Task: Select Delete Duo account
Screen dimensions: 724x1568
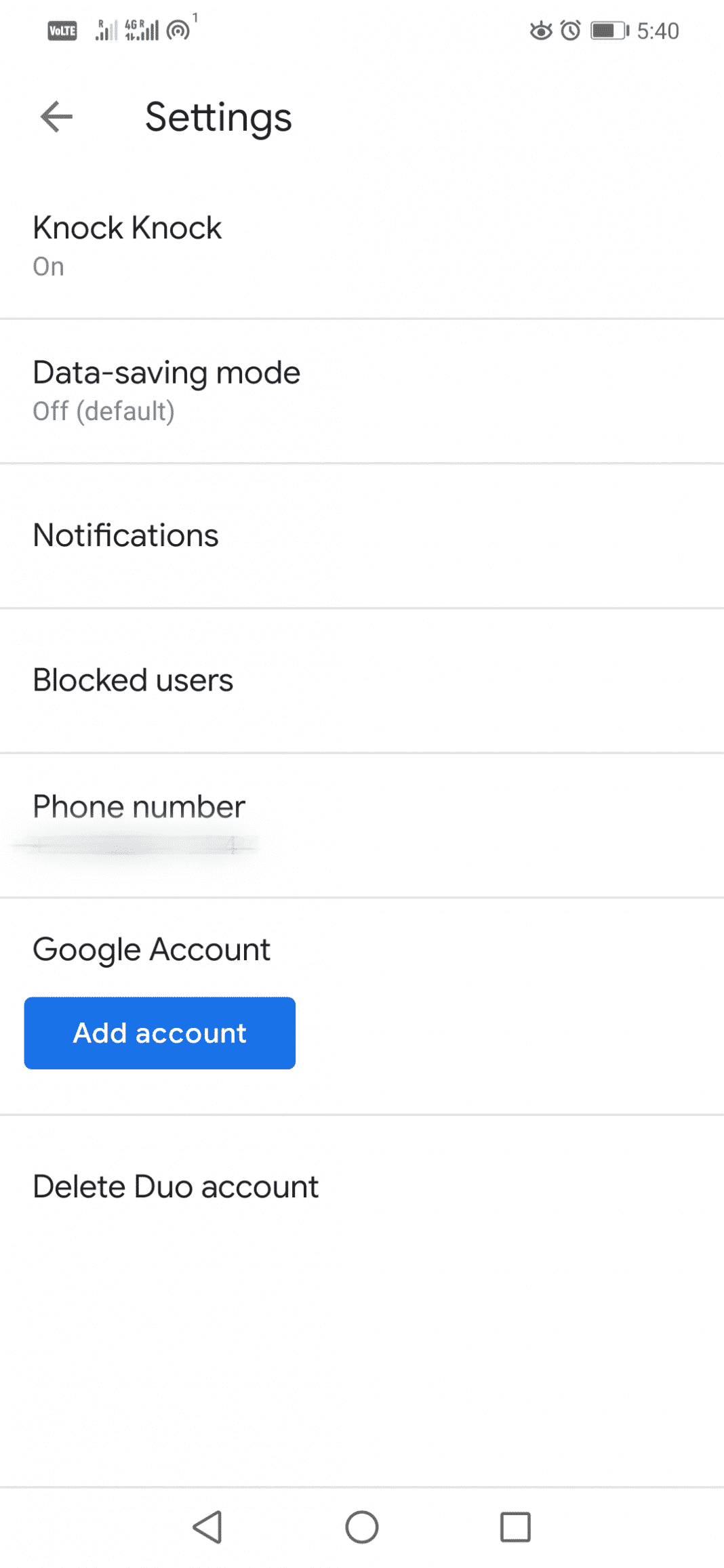Action: point(362,1187)
